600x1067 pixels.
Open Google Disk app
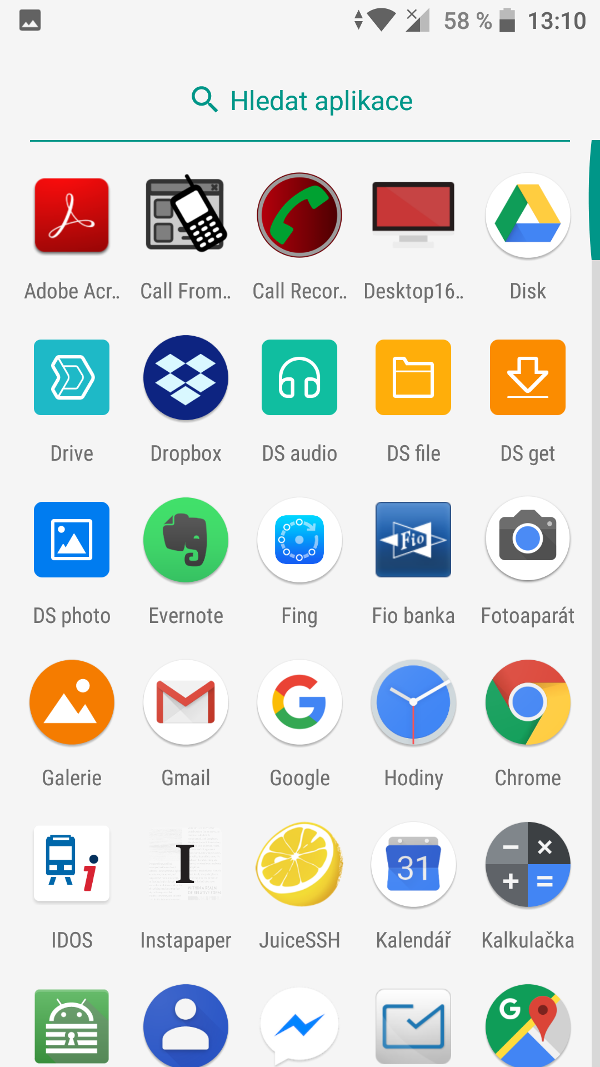(x=527, y=216)
